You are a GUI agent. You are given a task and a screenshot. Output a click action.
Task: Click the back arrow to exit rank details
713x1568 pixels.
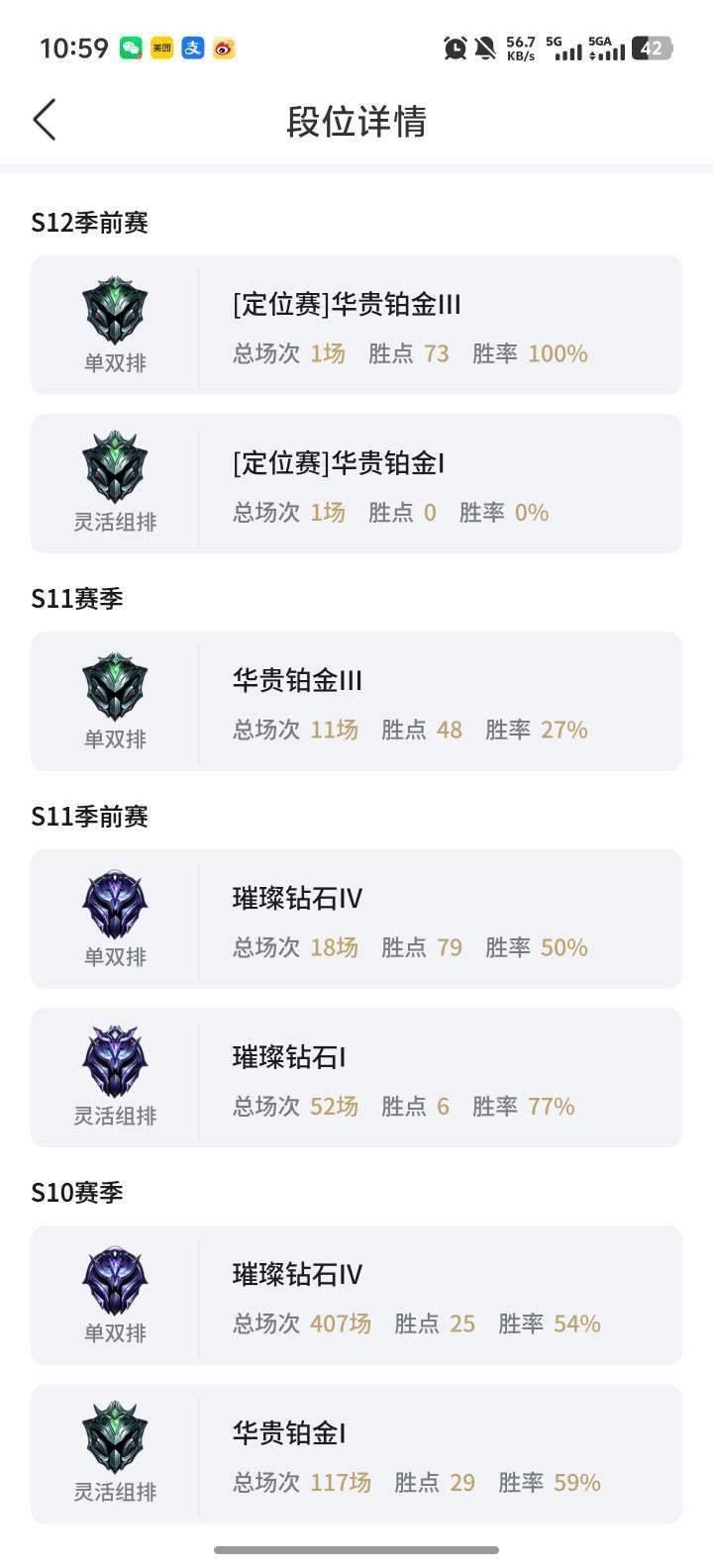click(x=45, y=119)
